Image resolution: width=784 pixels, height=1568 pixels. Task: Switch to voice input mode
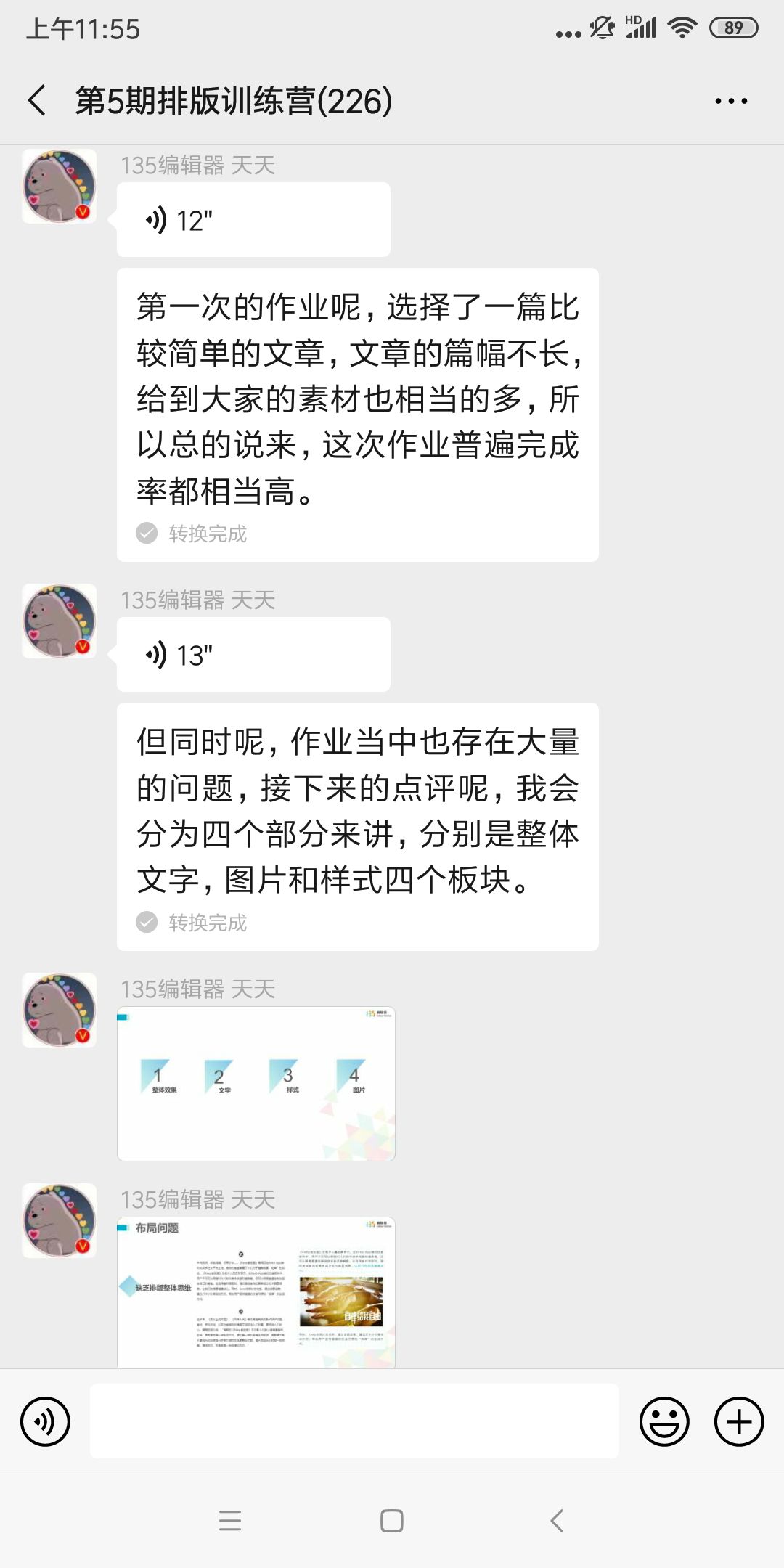pyautogui.click(x=45, y=1421)
